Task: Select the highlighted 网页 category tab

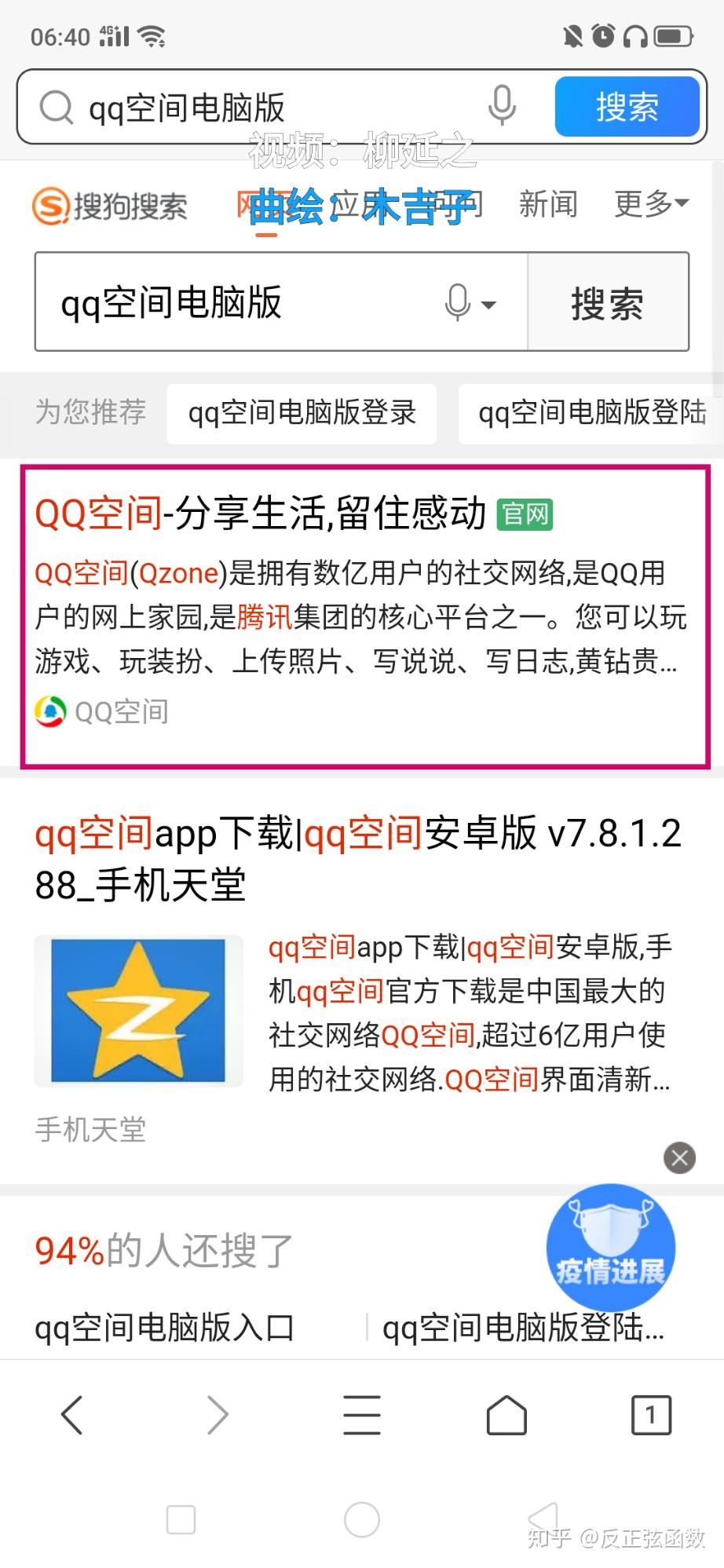Action: 262,205
